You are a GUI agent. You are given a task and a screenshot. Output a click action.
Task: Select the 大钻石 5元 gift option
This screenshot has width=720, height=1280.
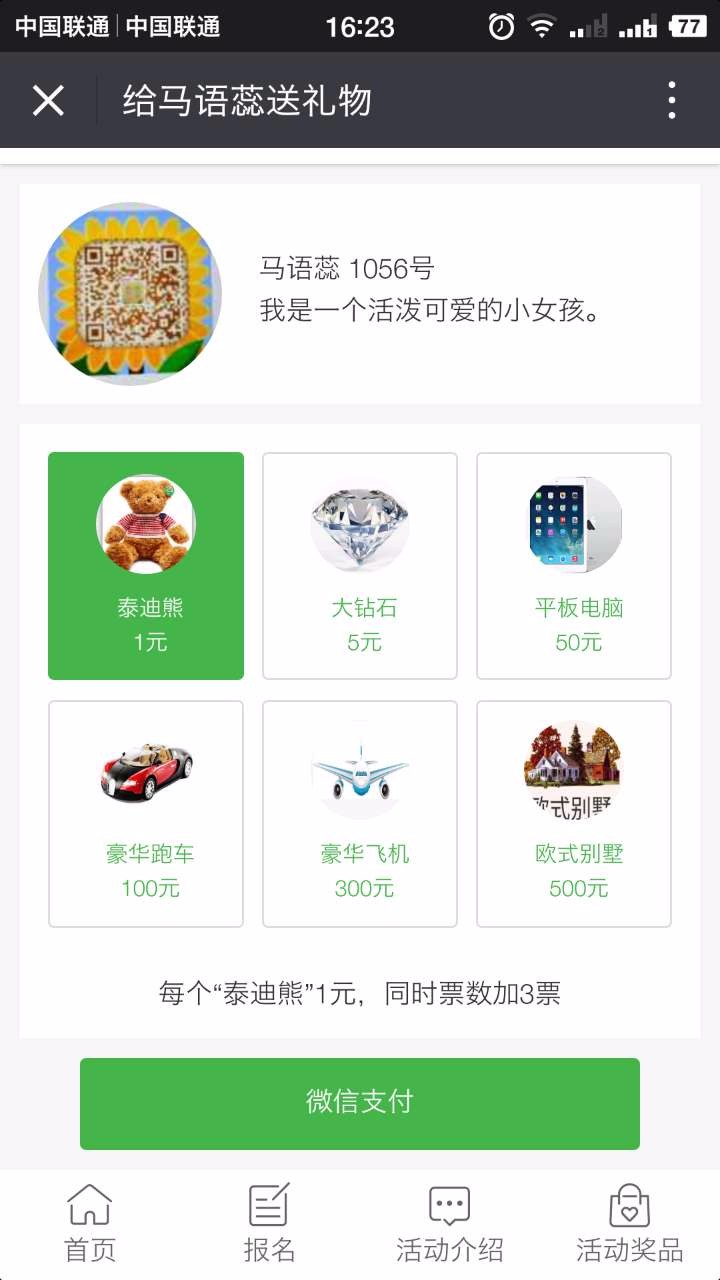(x=359, y=565)
